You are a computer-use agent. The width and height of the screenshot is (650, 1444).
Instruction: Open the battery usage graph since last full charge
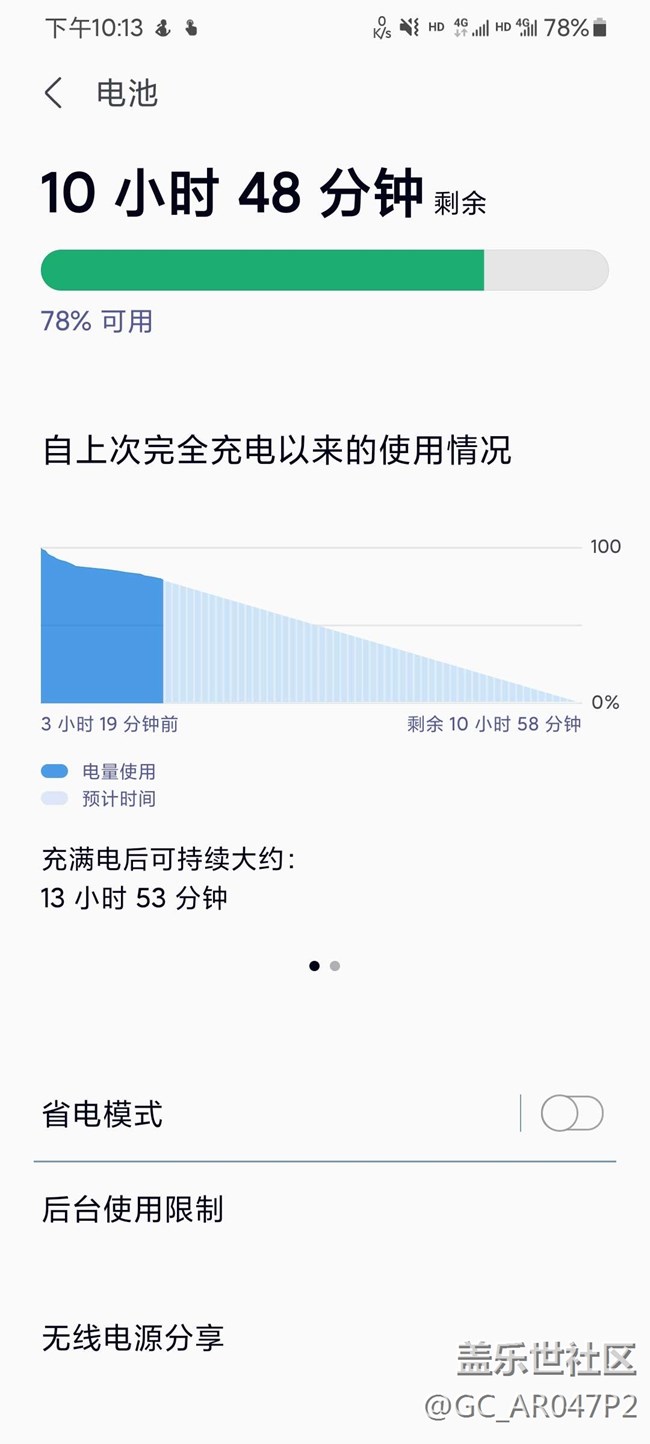point(311,625)
